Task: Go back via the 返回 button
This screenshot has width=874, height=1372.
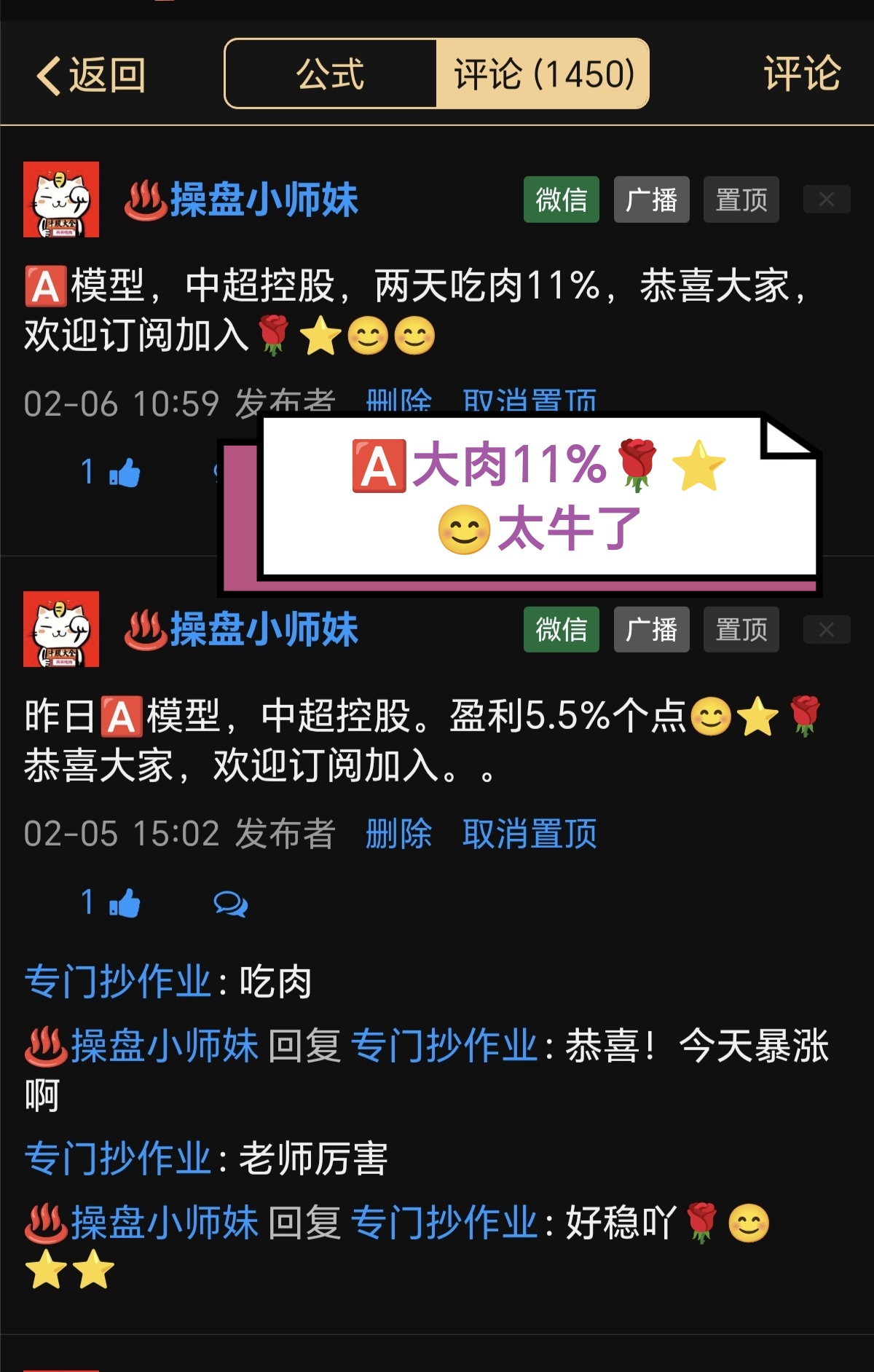Action: (91, 76)
